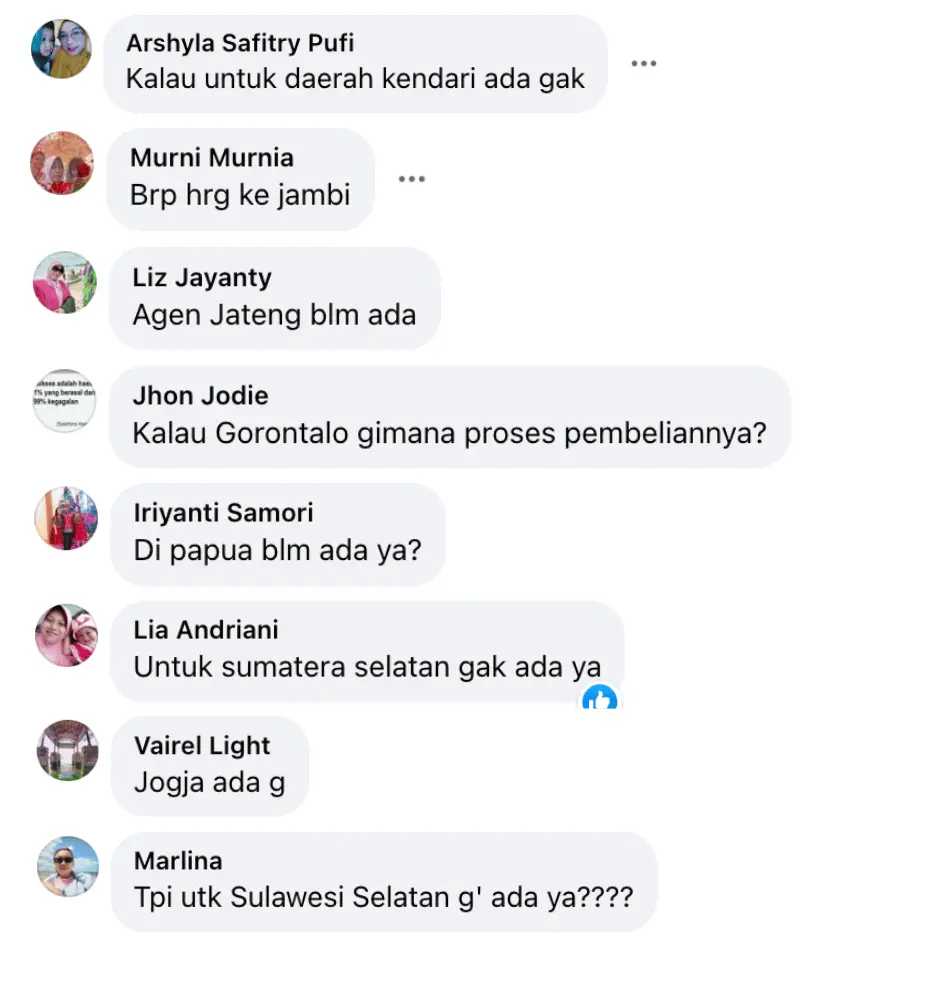Open Jhon Jodie's profile name
The width and height of the screenshot is (945, 994).
(200, 395)
